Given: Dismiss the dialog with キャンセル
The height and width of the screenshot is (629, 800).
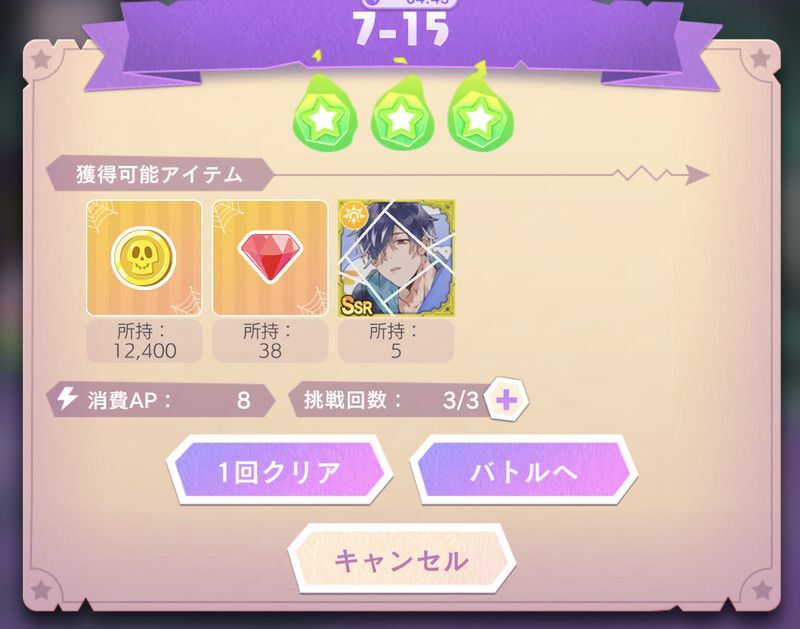Looking at the screenshot, I should point(401,559).
